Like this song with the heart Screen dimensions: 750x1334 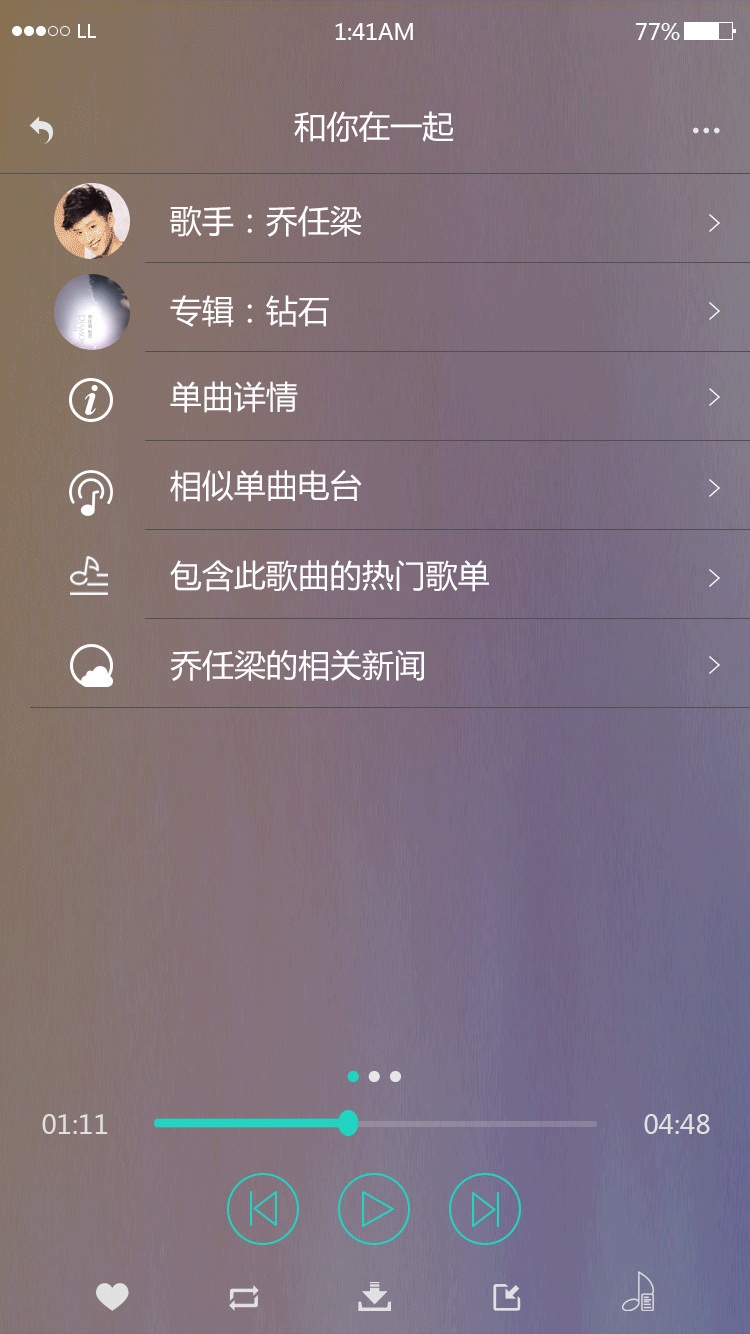click(x=112, y=1297)
